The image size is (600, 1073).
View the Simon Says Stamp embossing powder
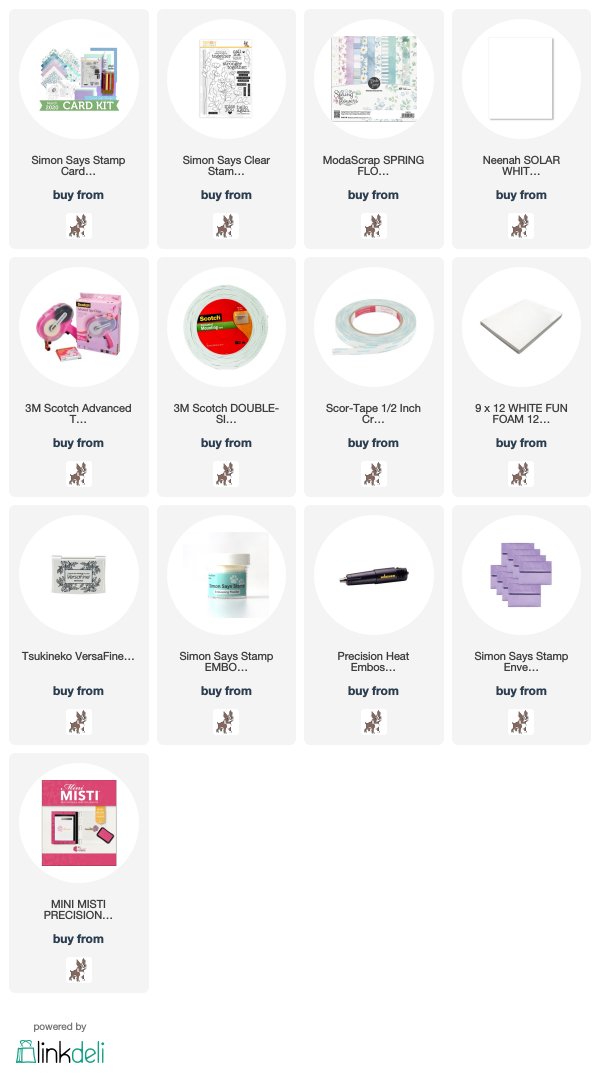click(226, 625)
